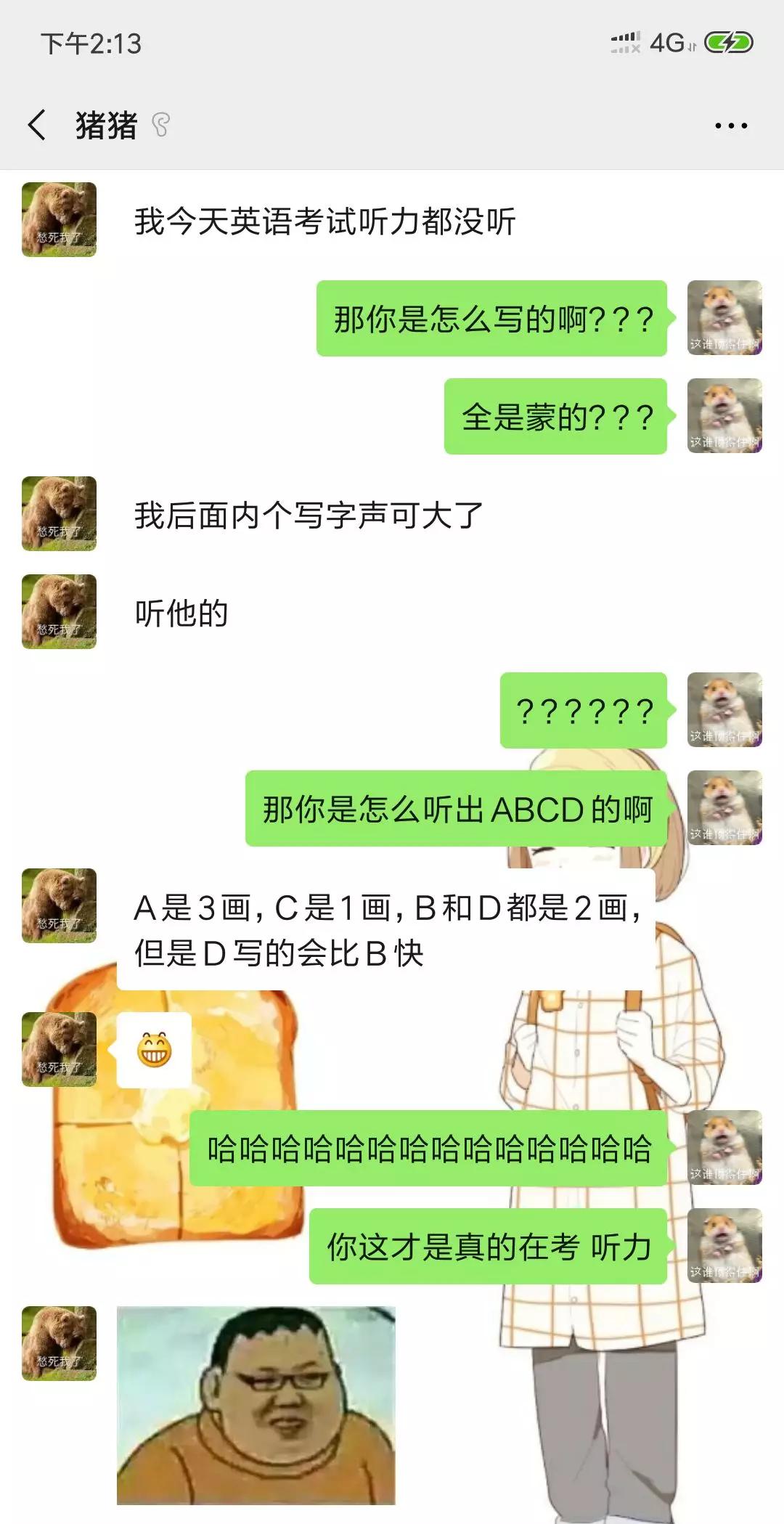Click the earpiece icon beside 猪猪
784x1524 pixels.
point(161,125)
